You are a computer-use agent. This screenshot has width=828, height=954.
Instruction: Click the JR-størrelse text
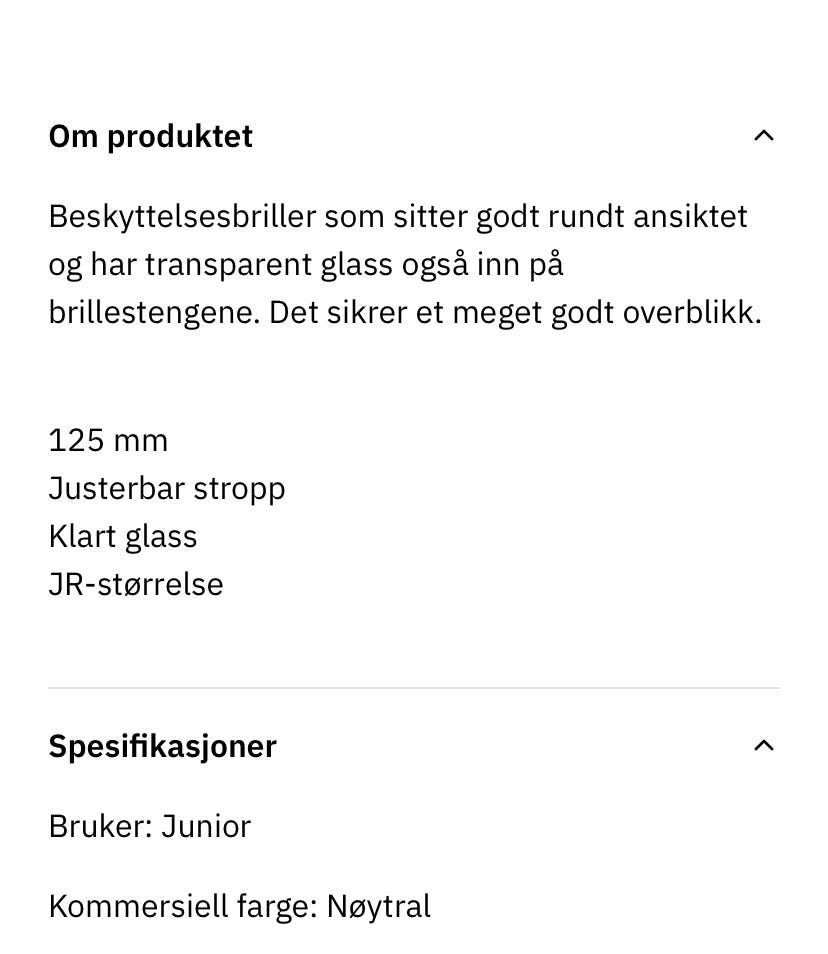tap(136, 583)
